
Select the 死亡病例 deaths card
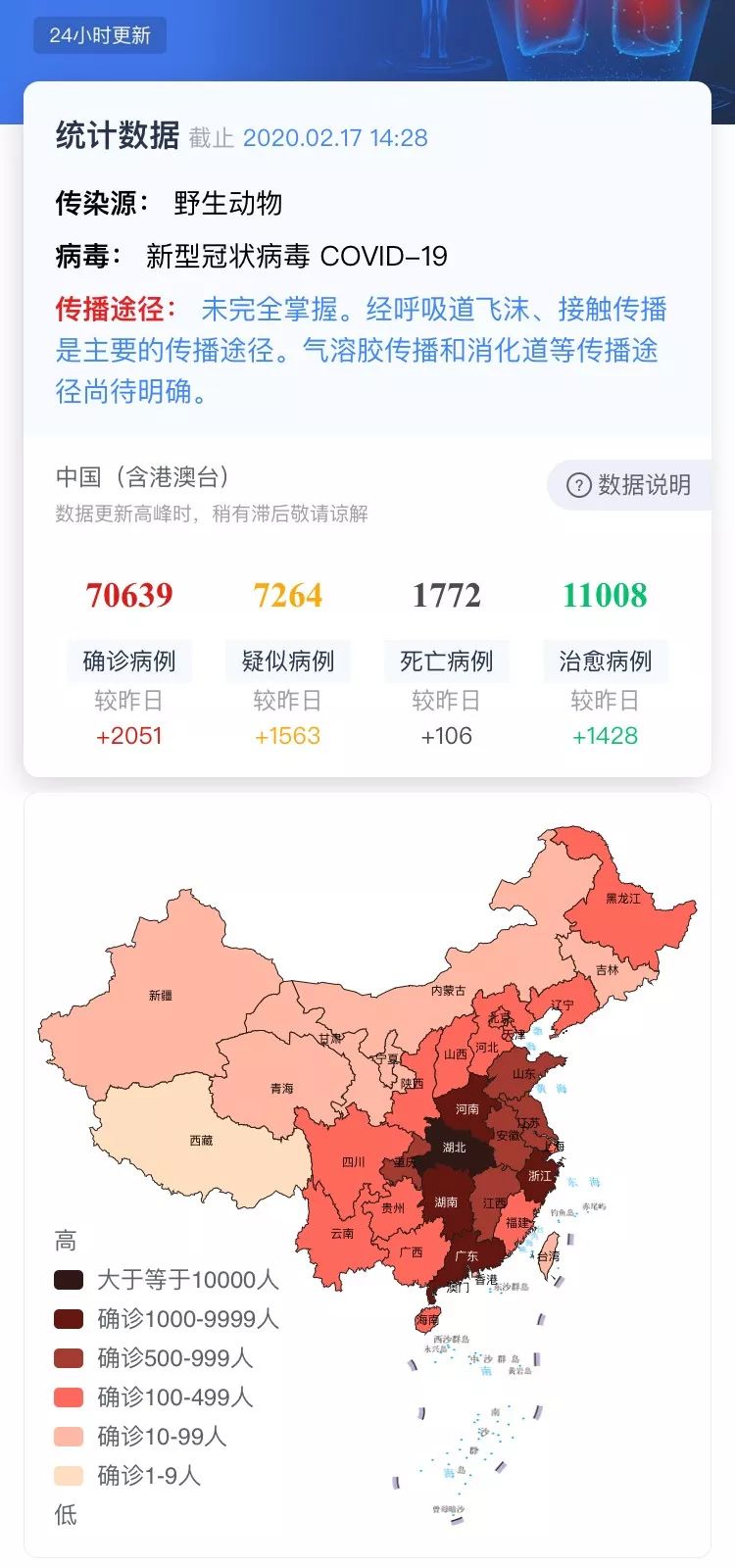[x=447, y=661]
